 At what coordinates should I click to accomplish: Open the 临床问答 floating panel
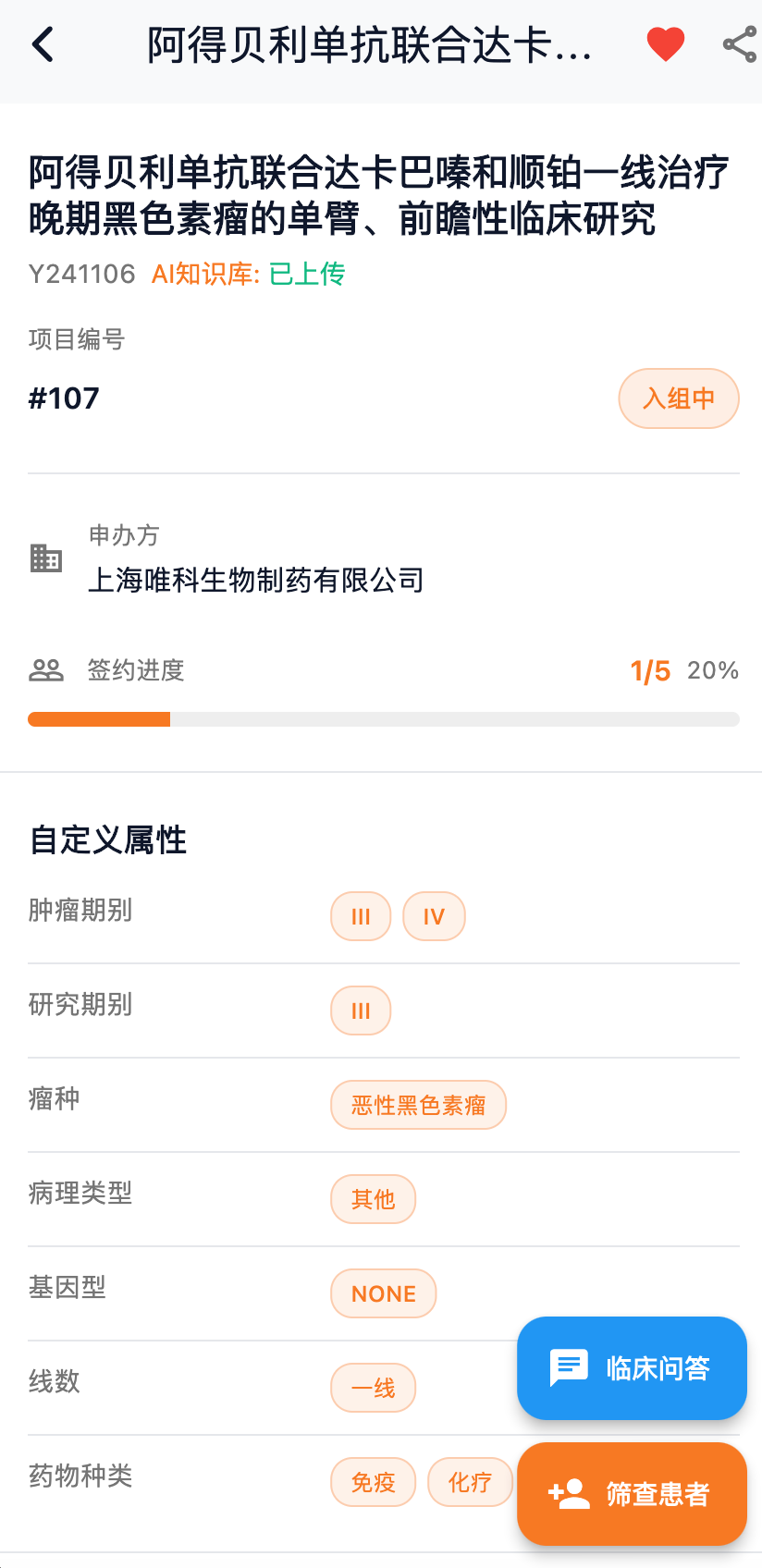click(x=632, y=1367)
